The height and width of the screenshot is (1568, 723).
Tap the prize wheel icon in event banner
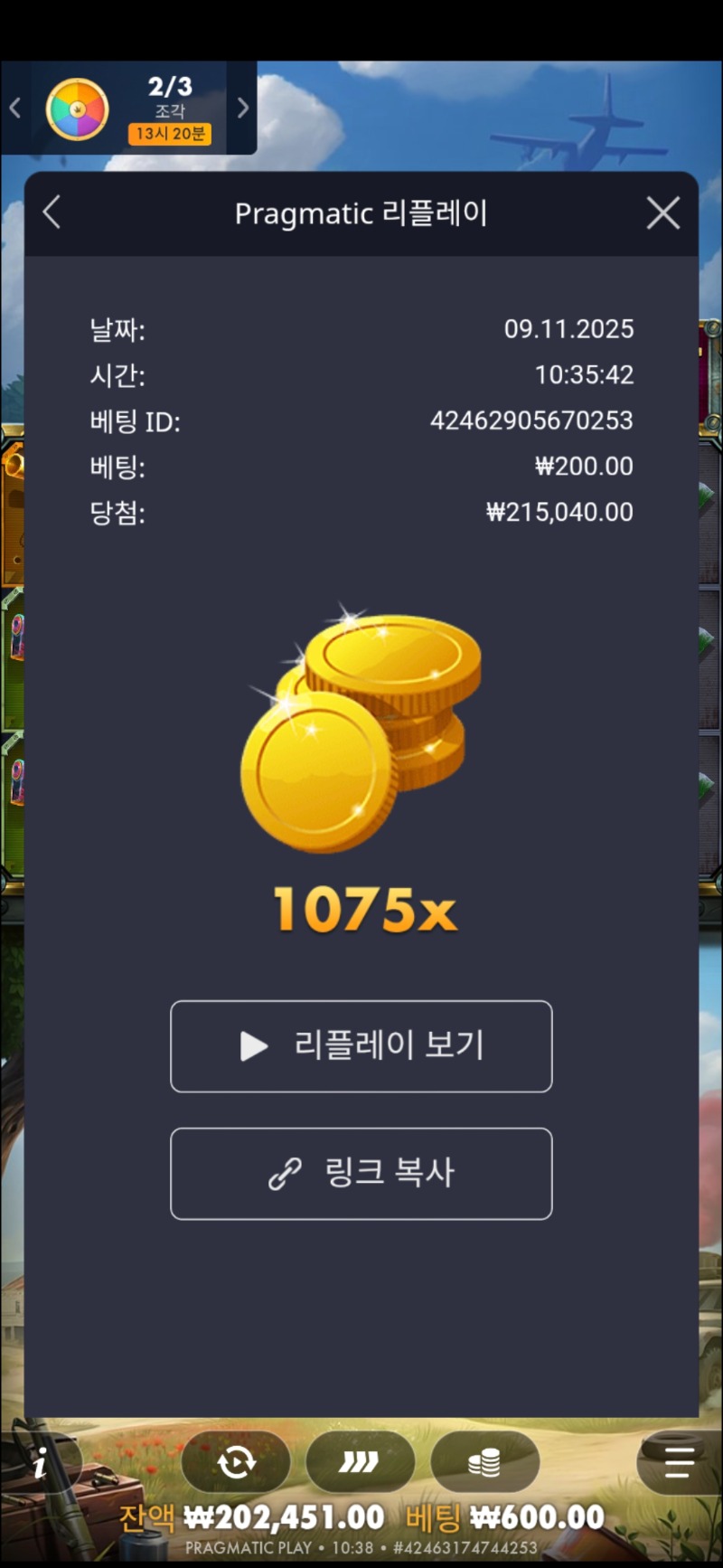[78, 108]
